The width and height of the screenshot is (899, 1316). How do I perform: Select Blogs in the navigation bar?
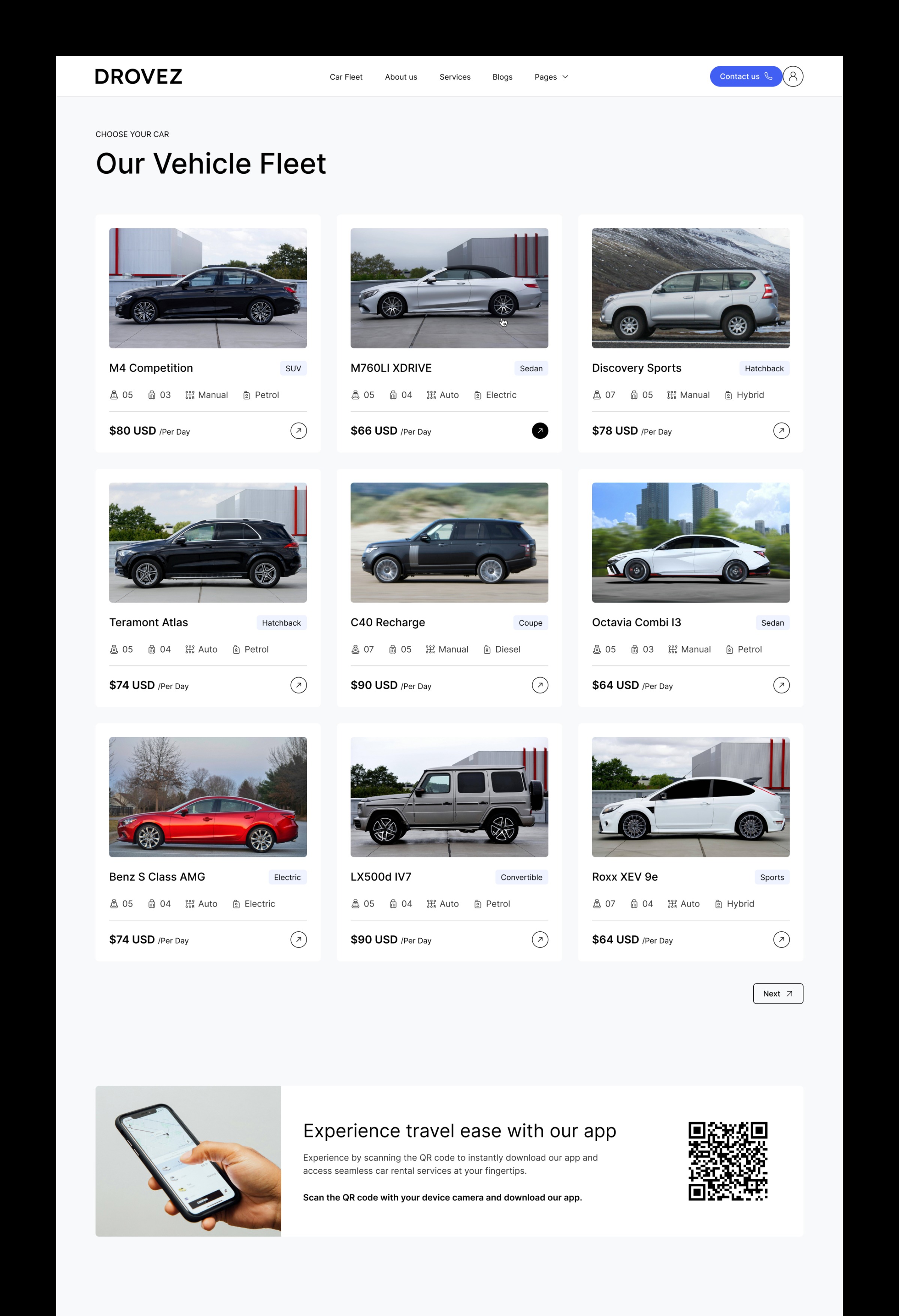pyautogui.click(x=502, y=76)
